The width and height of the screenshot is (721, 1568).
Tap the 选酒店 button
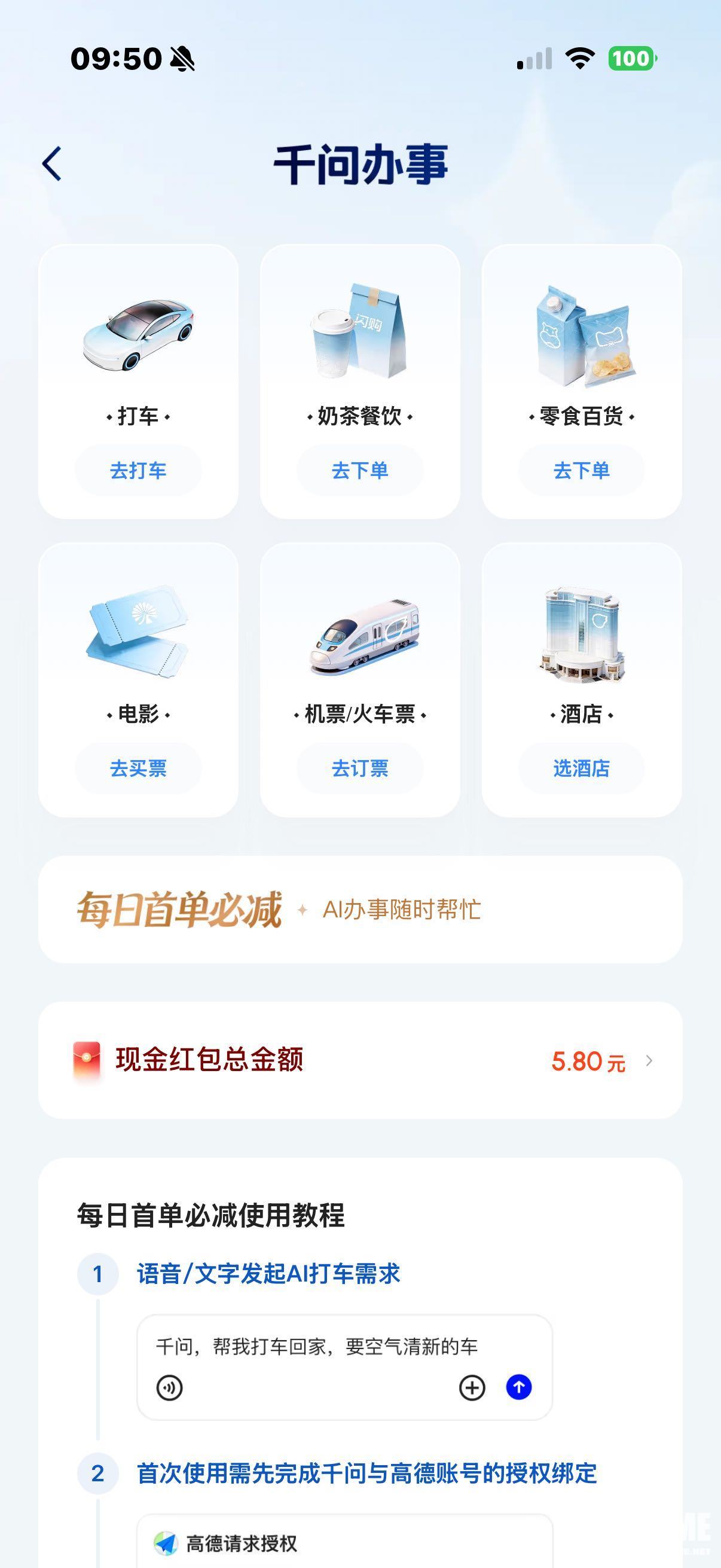pos(581,768)
